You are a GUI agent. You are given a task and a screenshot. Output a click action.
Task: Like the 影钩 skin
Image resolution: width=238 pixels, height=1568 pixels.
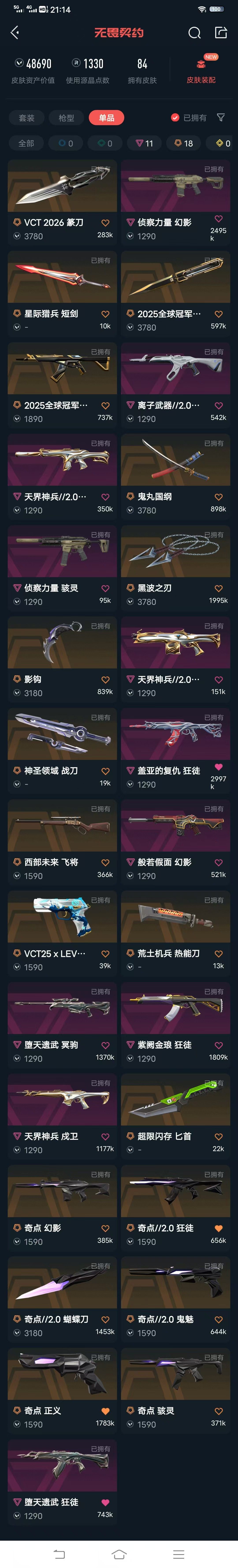coord(105,679)
